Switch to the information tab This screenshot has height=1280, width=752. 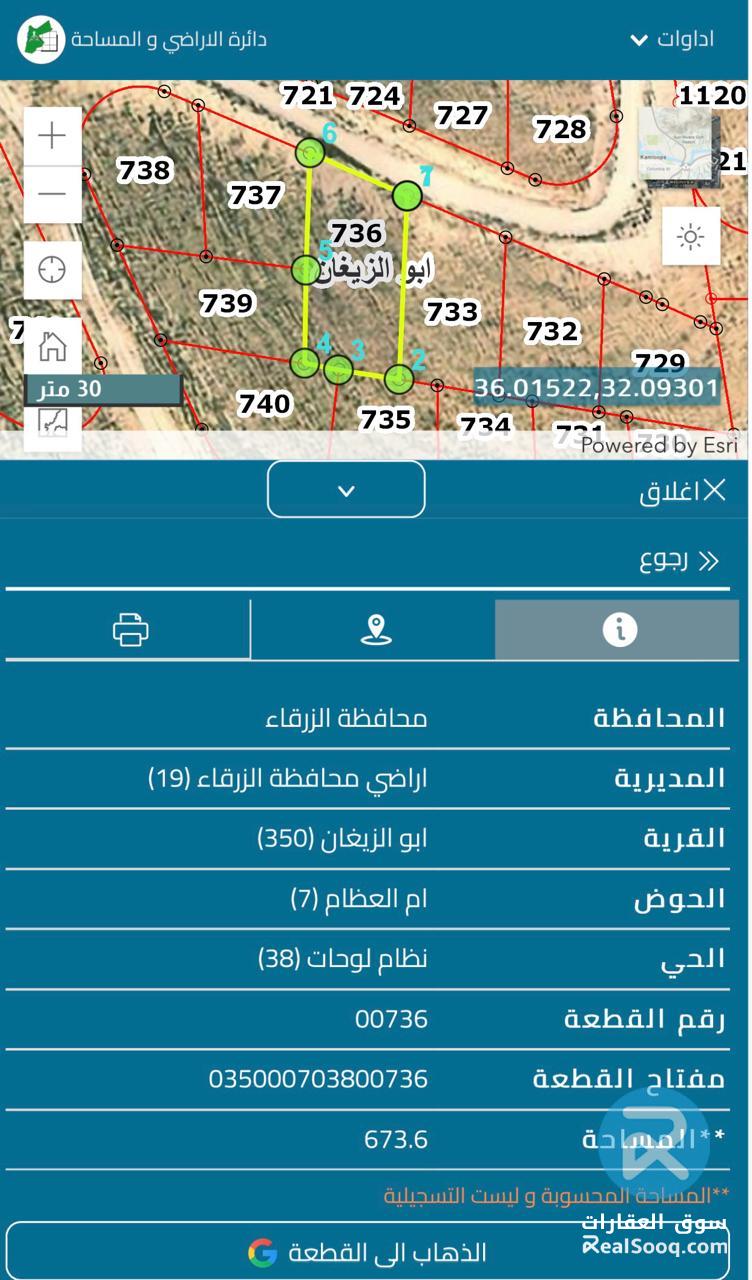(x=618, y=630)
